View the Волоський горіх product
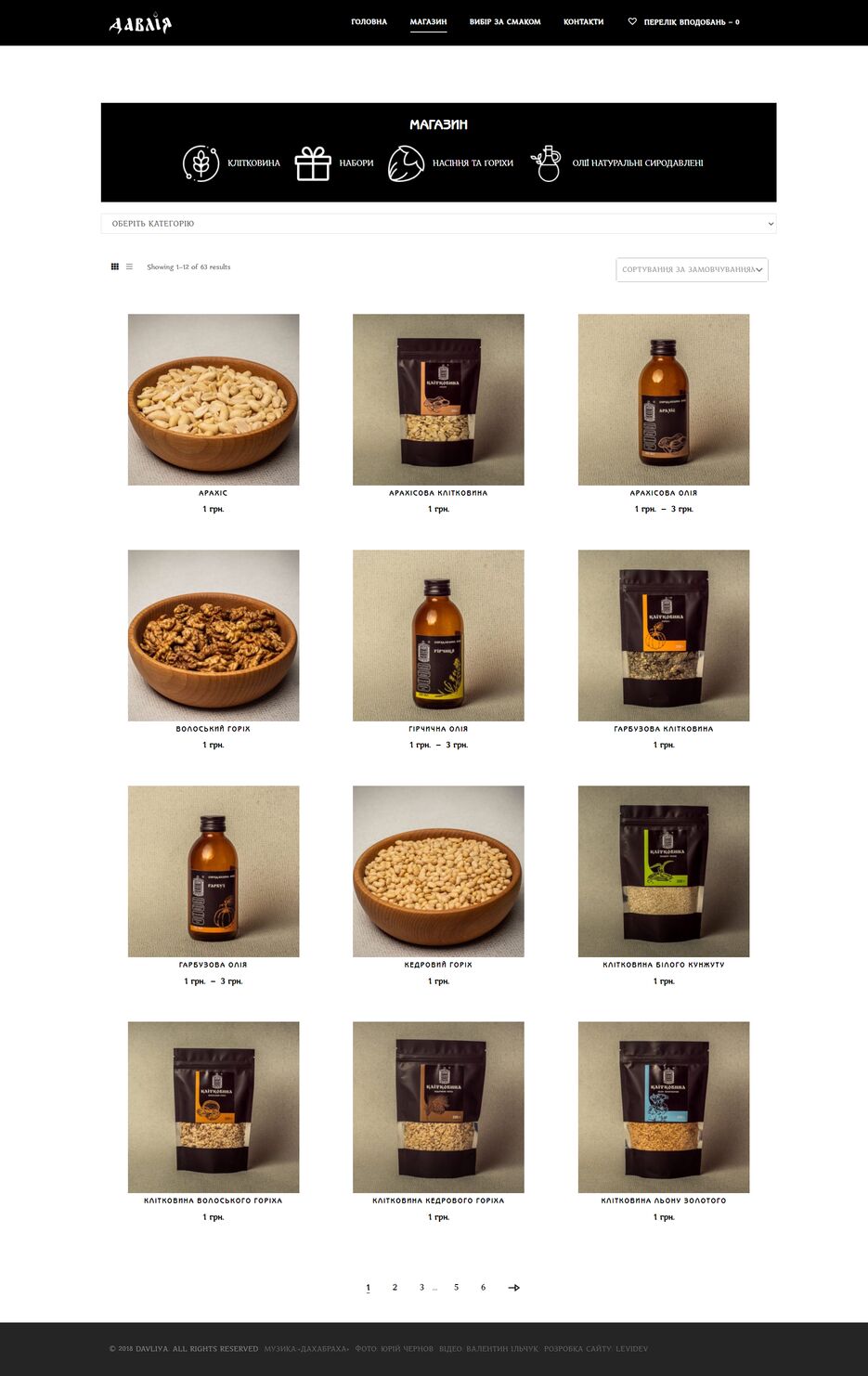 point(214,635)
